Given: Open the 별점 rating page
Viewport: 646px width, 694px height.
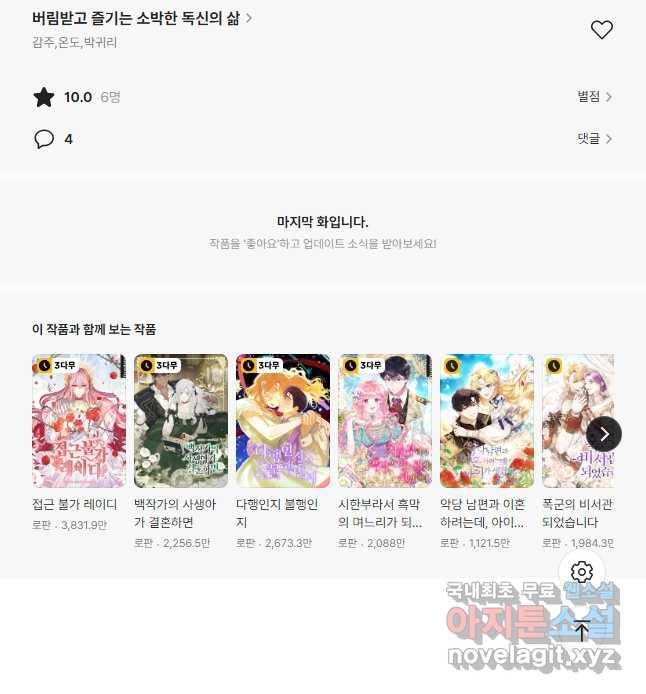Looking at the screenshot, I should [x=594, y=97].
